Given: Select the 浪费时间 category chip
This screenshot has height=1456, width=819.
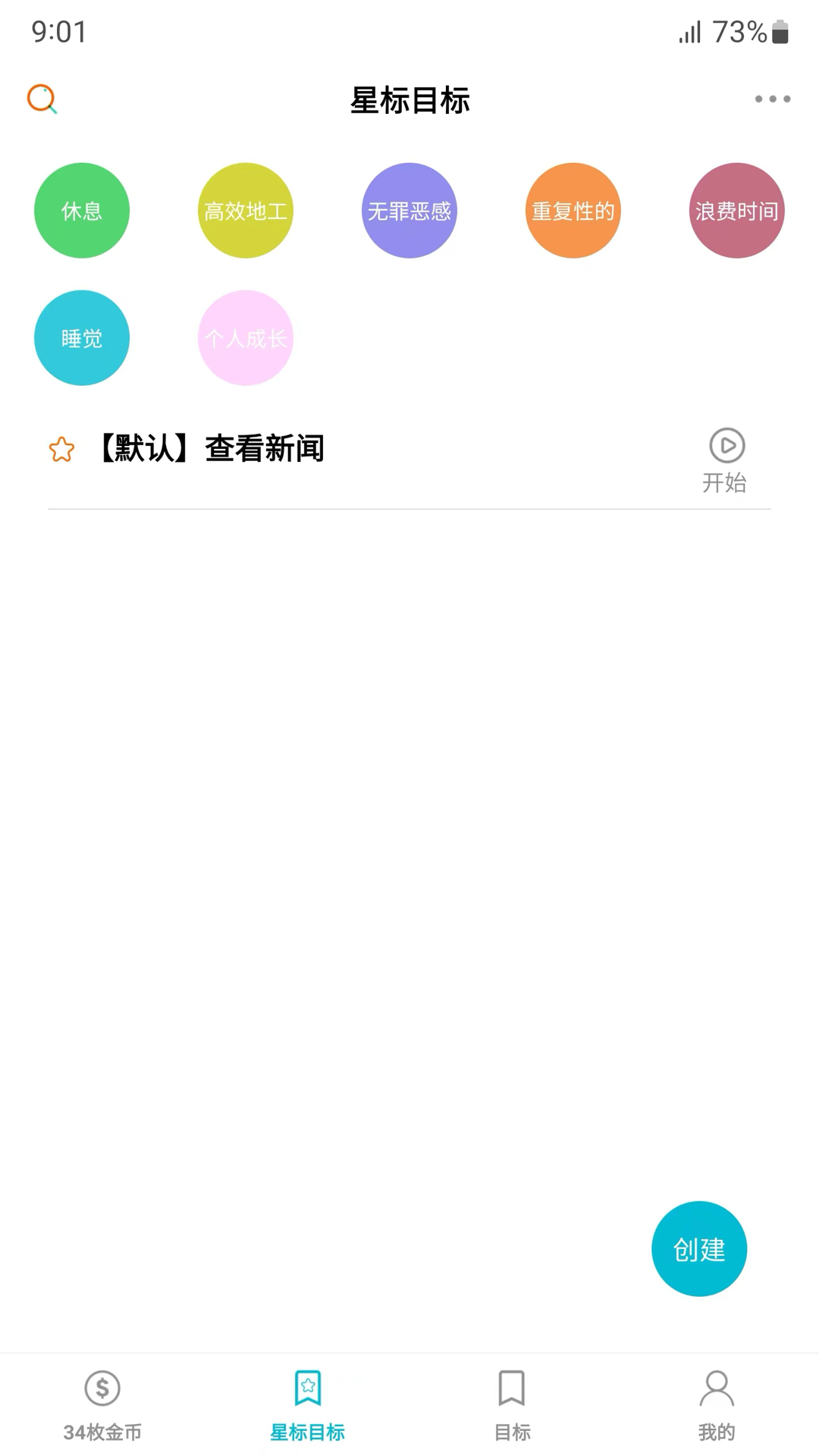Looking at the screenshot, I should 736,211.
